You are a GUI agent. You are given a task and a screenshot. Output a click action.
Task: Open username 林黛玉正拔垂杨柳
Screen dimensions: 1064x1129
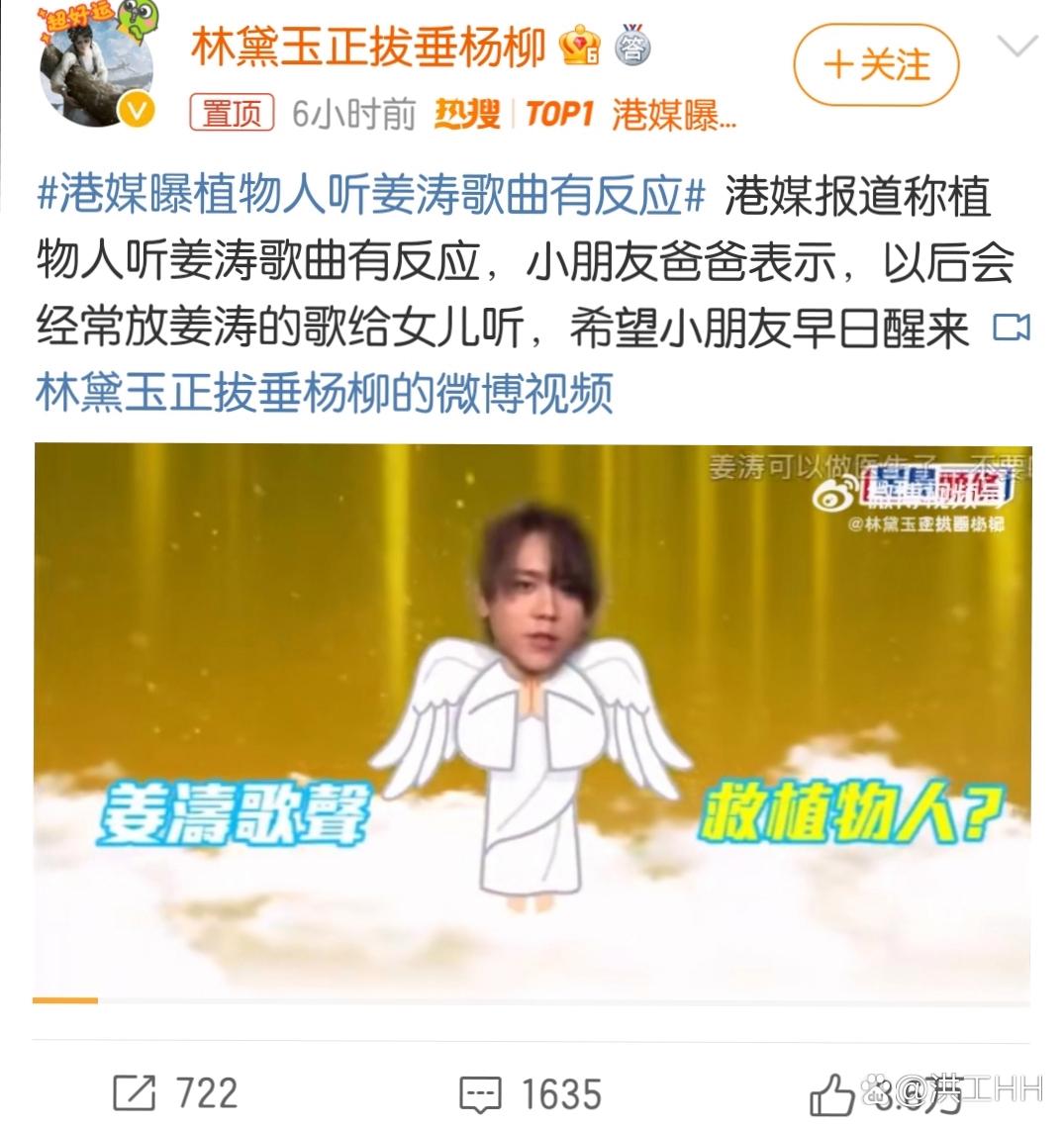point(367,46)
